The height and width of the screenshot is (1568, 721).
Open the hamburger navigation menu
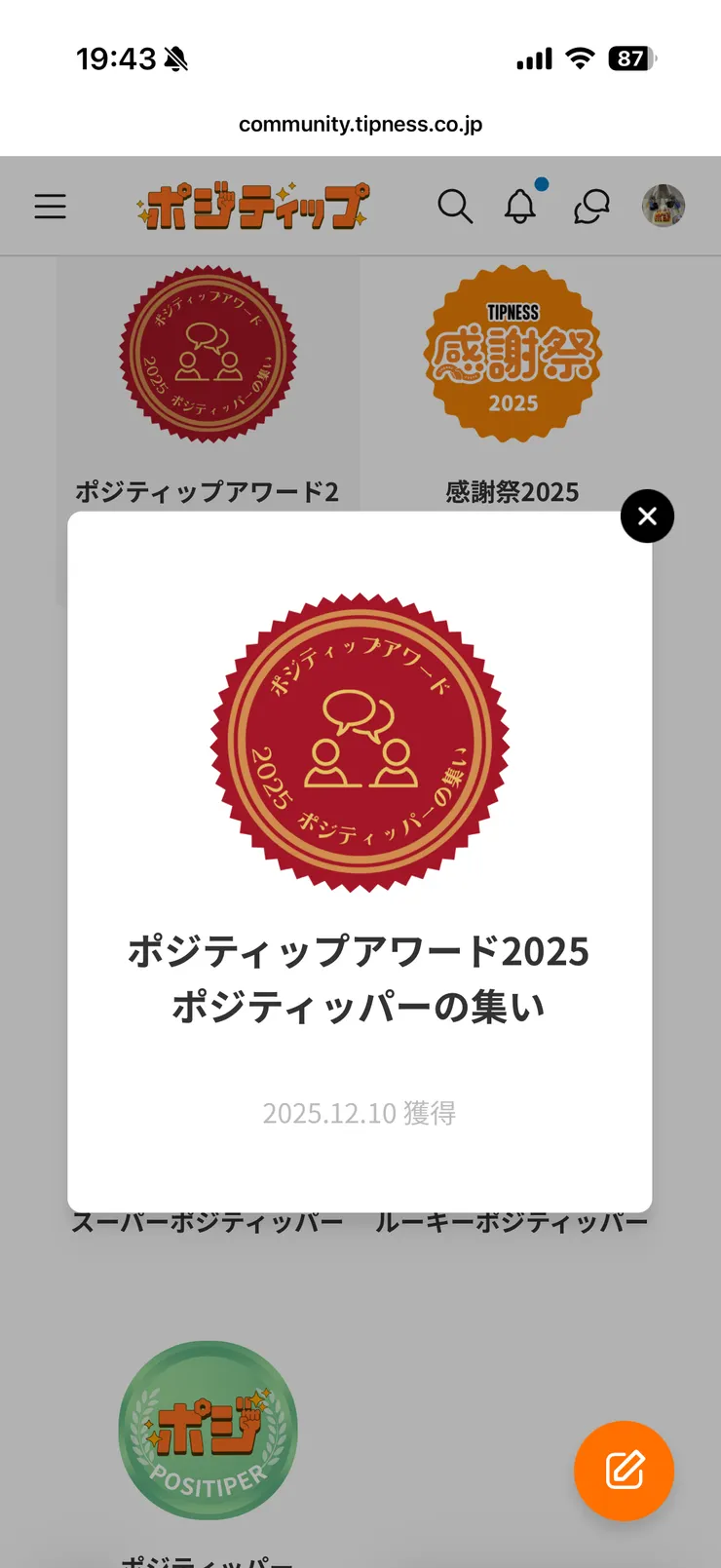50,206
